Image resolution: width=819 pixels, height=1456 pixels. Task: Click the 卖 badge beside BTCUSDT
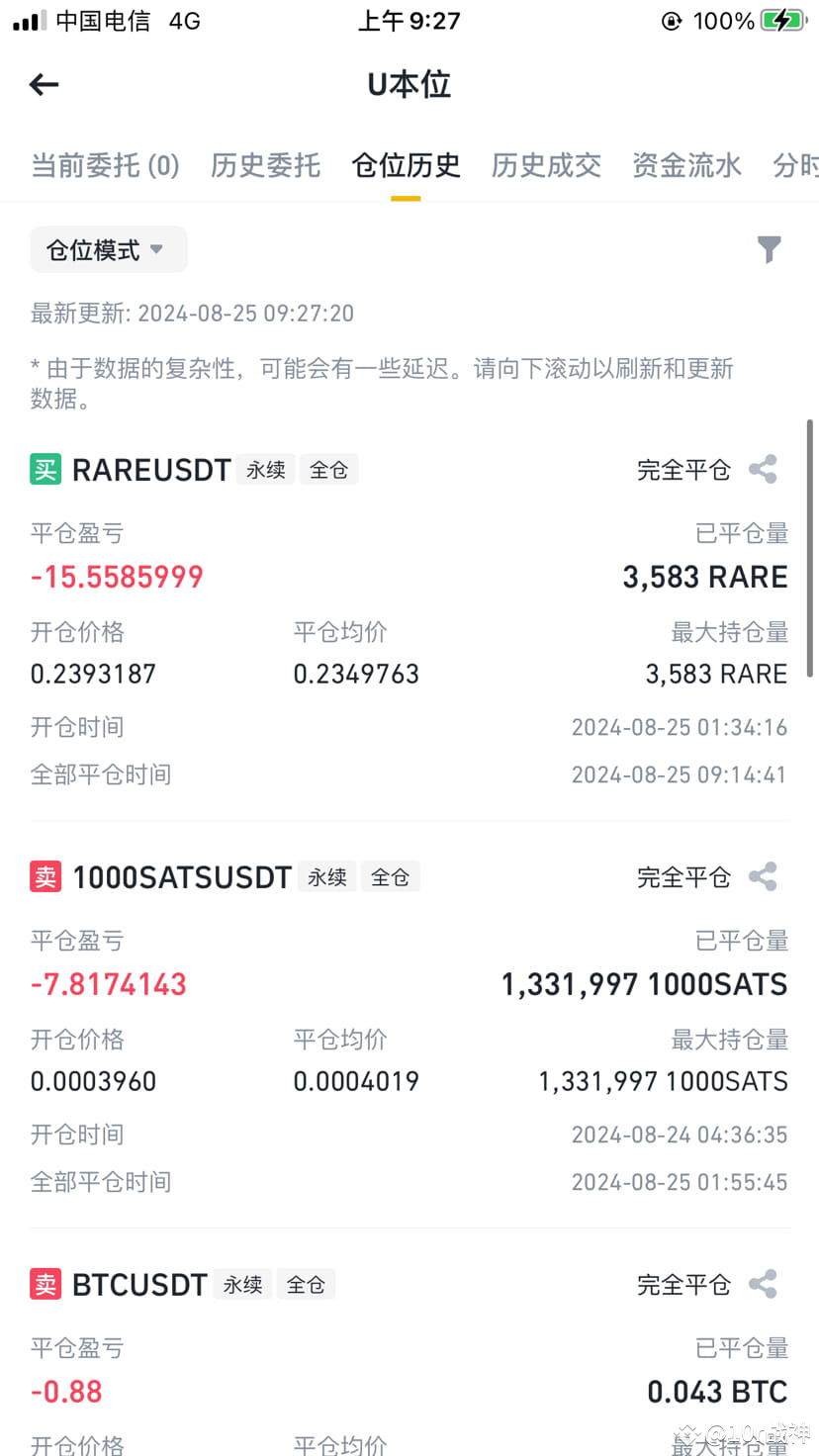pos(45,1284)
